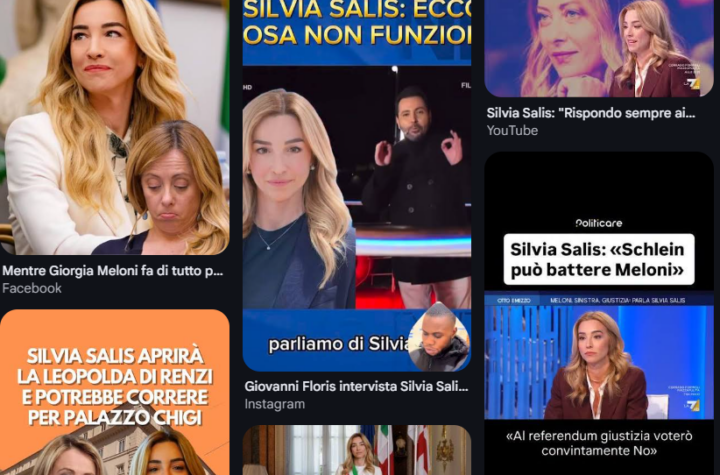Open the image with Italian flags

tap(356, 452)
